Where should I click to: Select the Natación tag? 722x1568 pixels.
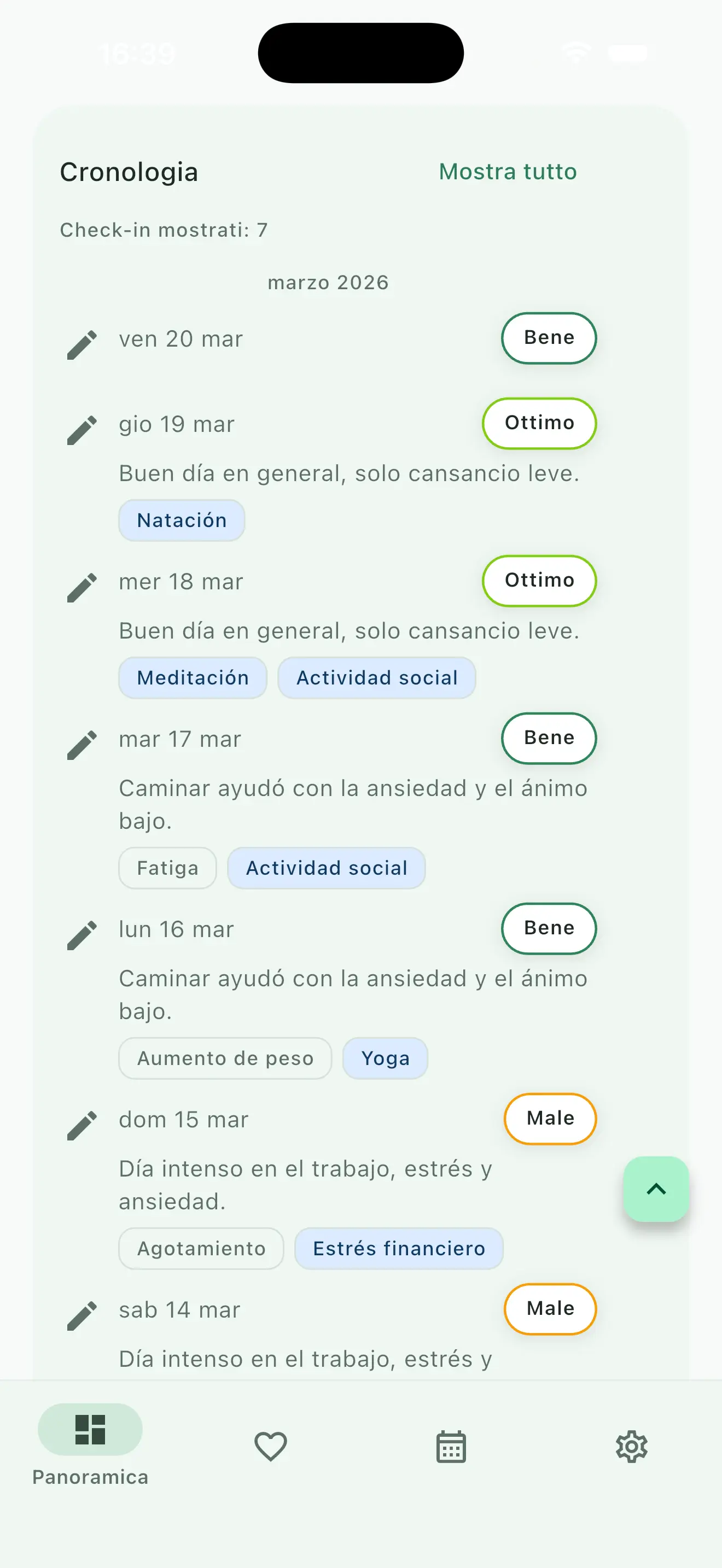coord(182,520)
